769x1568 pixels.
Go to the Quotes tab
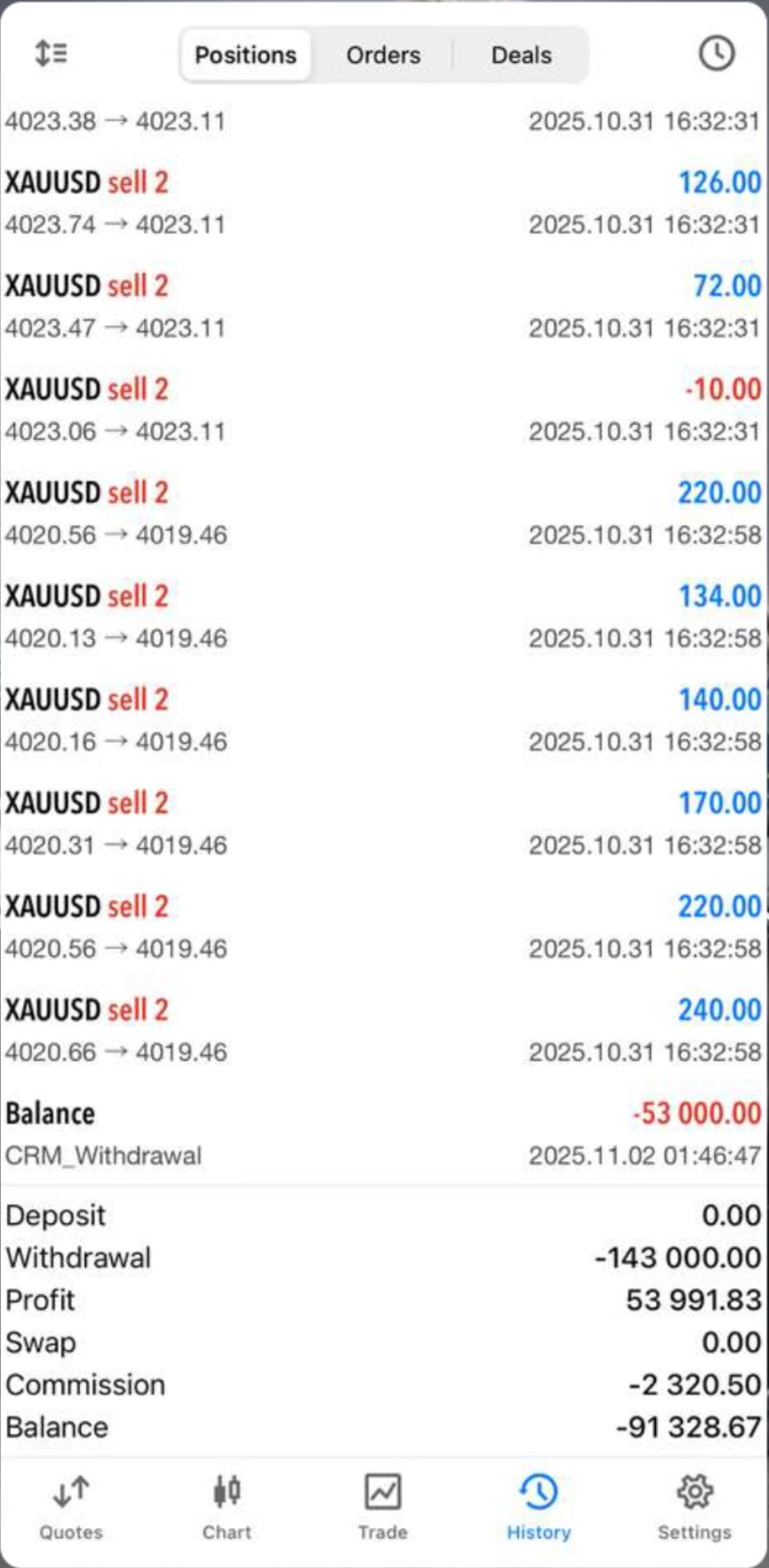click(71, 1508)
